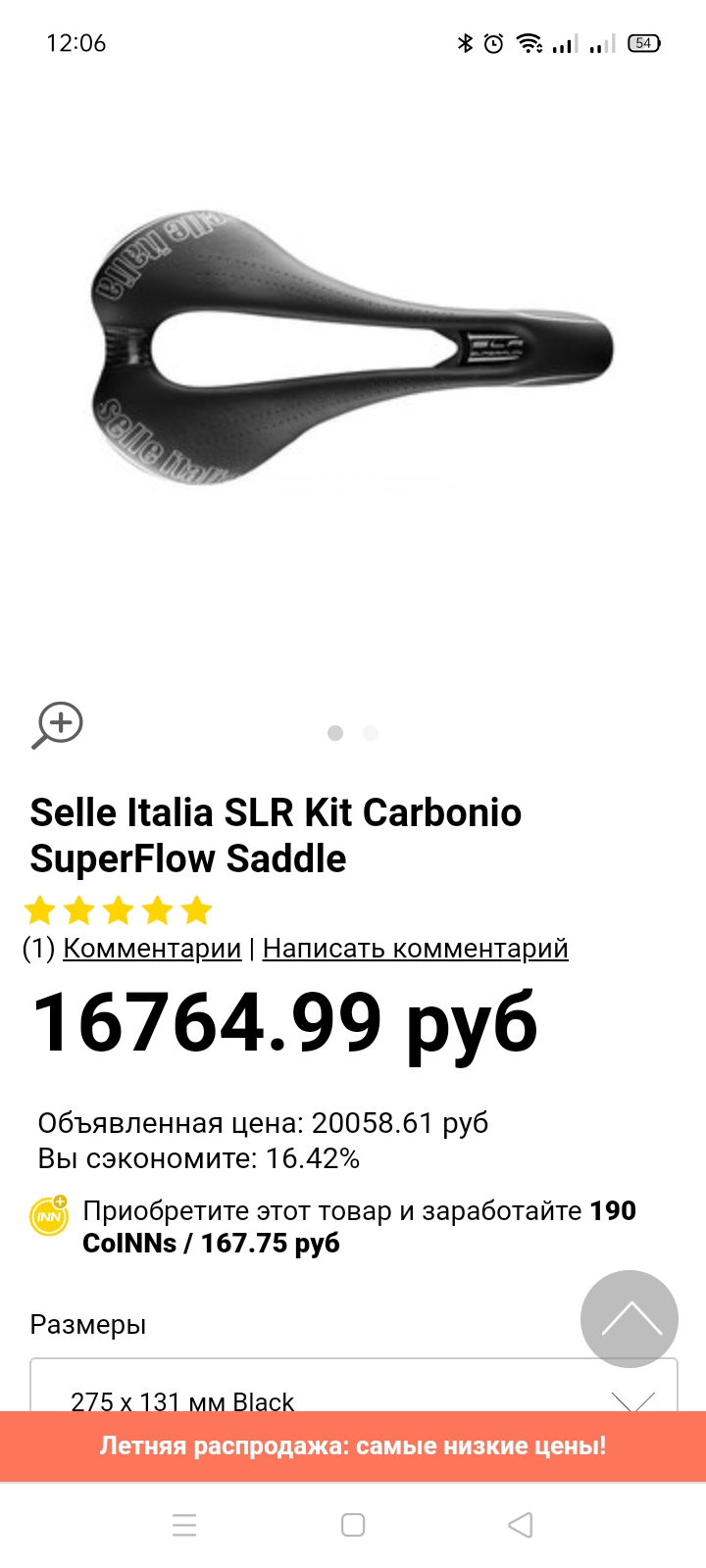This screenshot has width=706, height=1568.
Task: Zoom in on the saddle product image
Action: click(58, 725)
